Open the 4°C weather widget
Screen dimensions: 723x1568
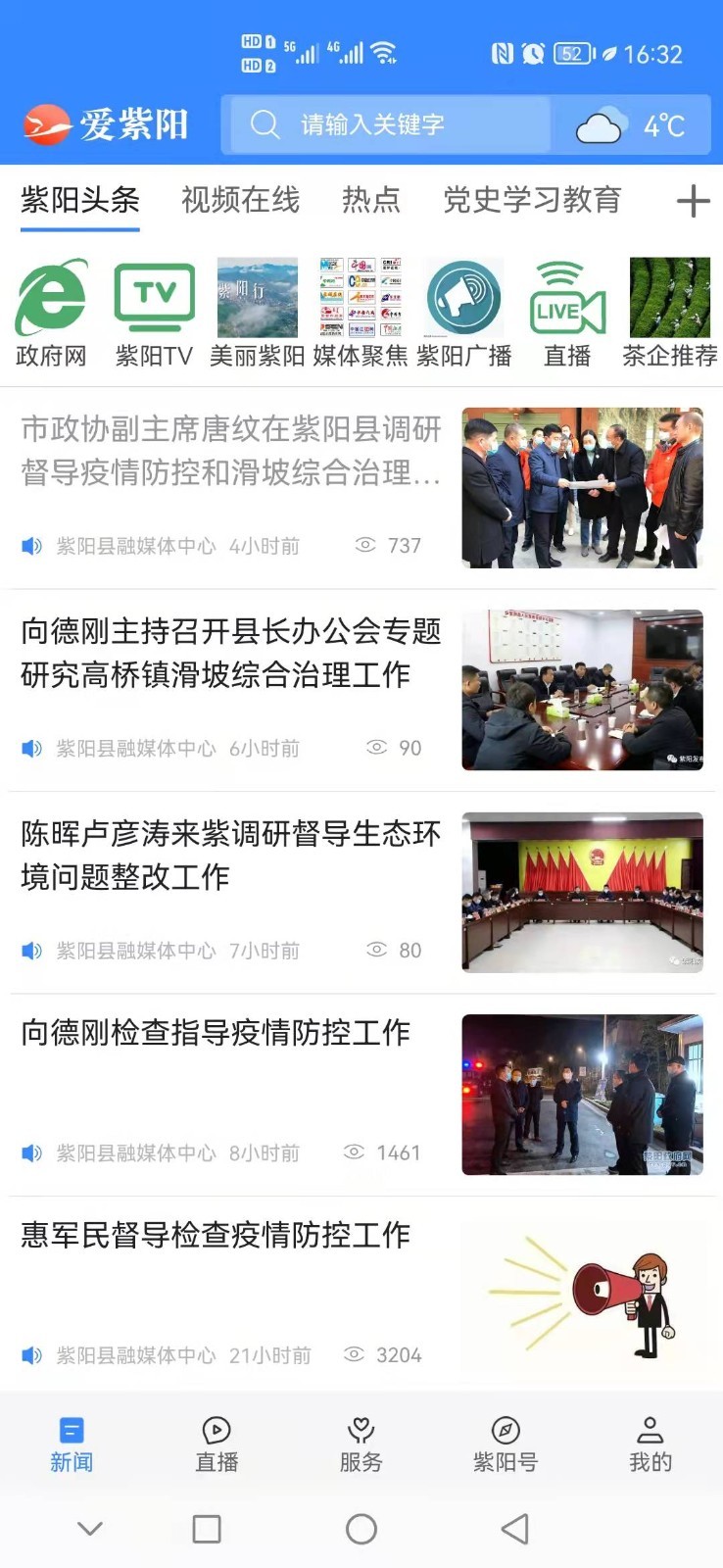(632, 125)
